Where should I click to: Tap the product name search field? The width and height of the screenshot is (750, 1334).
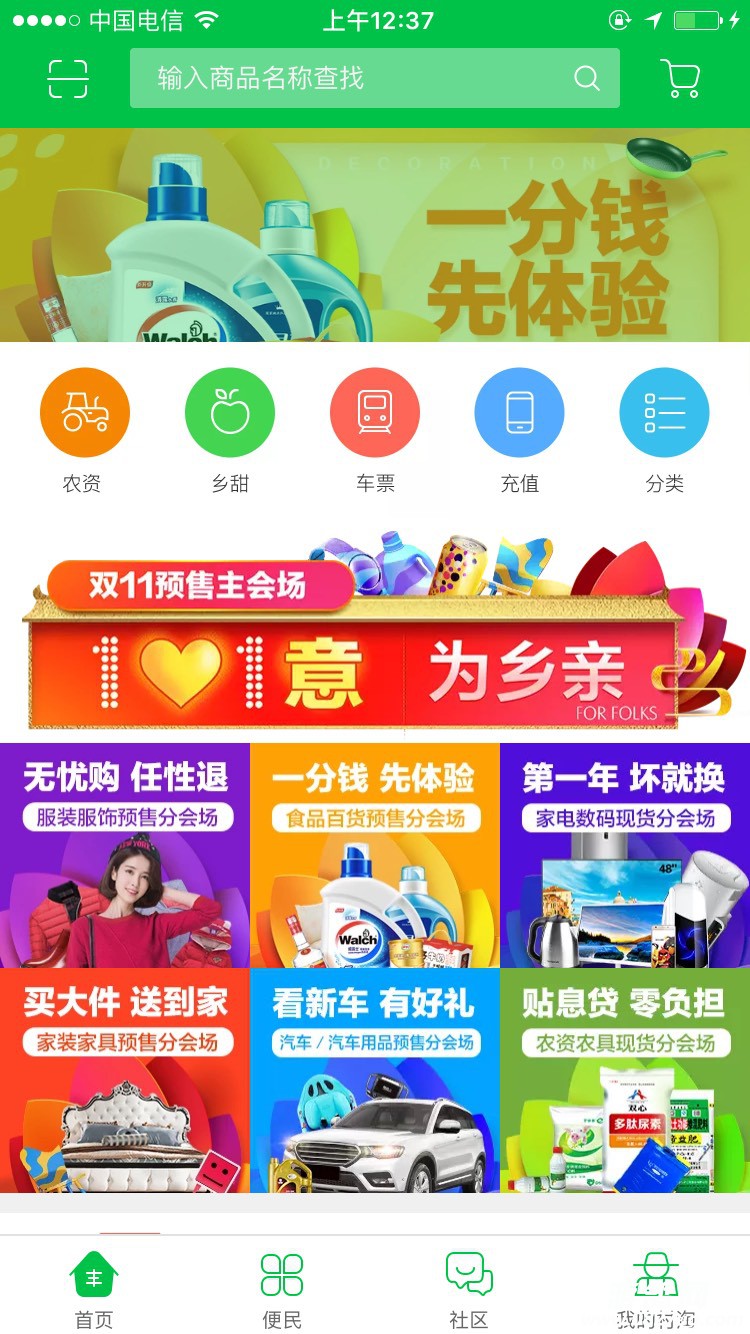coord(360,79)
